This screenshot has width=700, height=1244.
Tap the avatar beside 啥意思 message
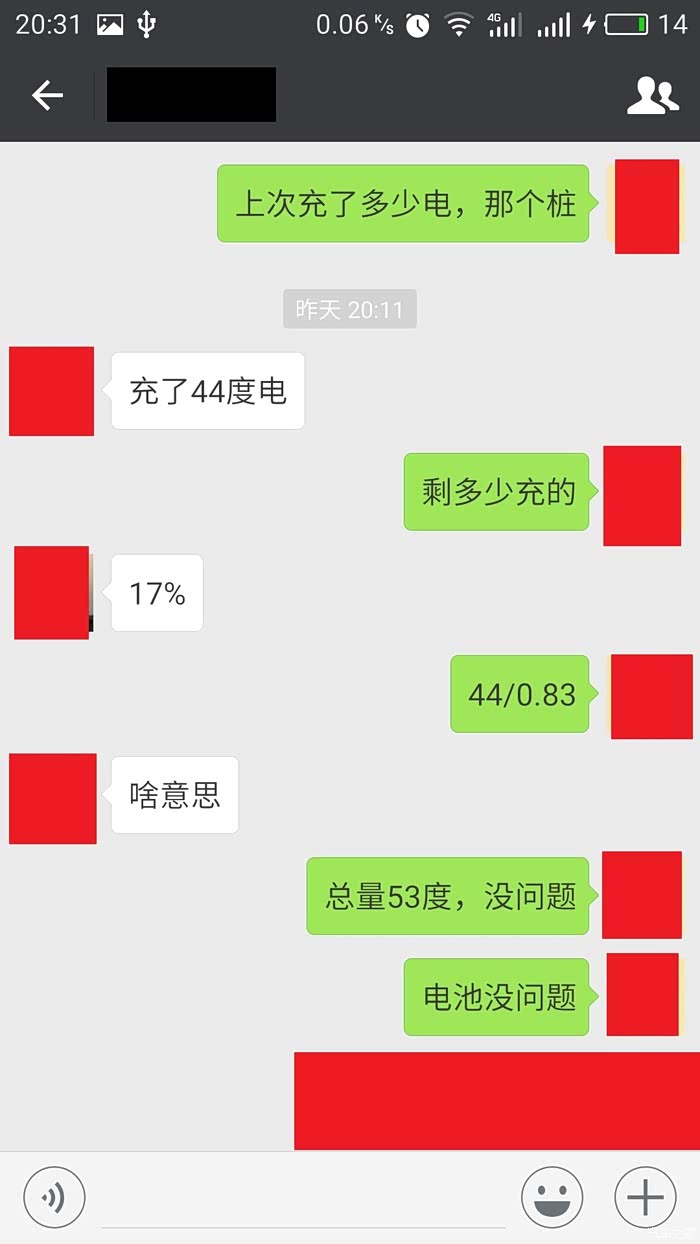(53, 798)
